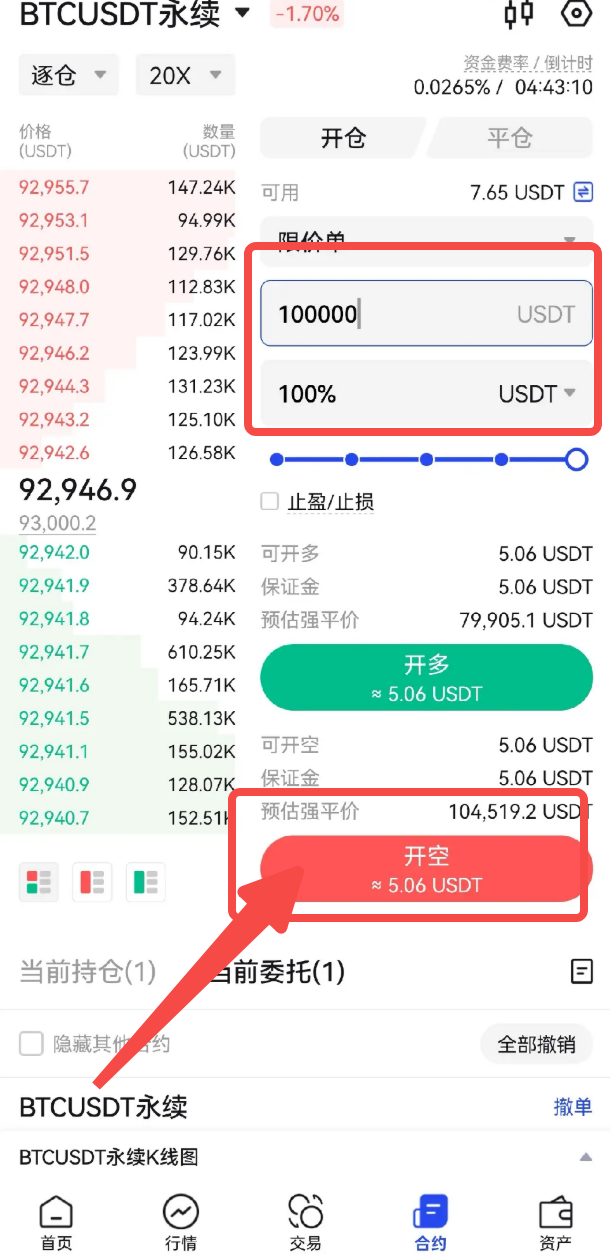This screenshot has height=1260, width=610.
Task: Change the 20X leverage setting
Action: [185, 75]
